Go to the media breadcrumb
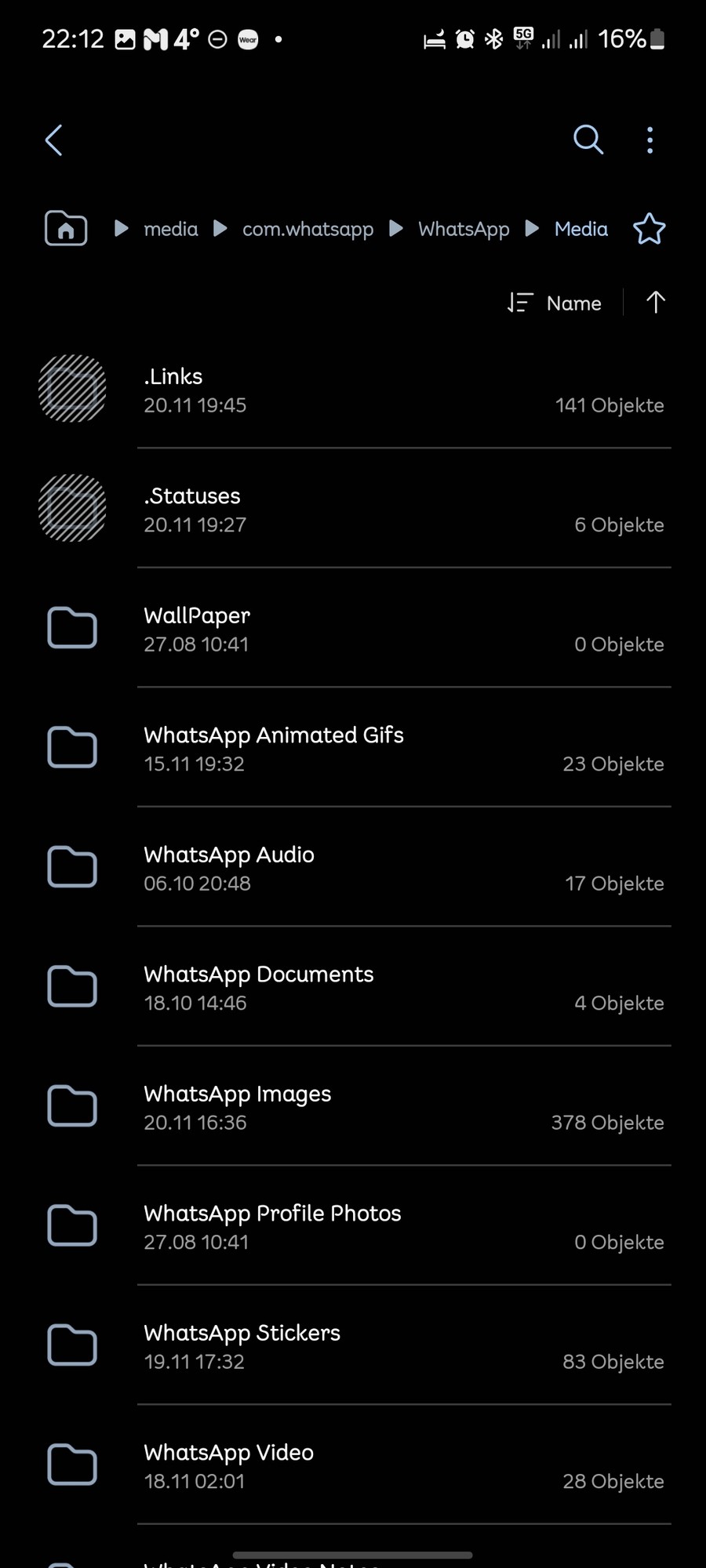 click(171, 229)
